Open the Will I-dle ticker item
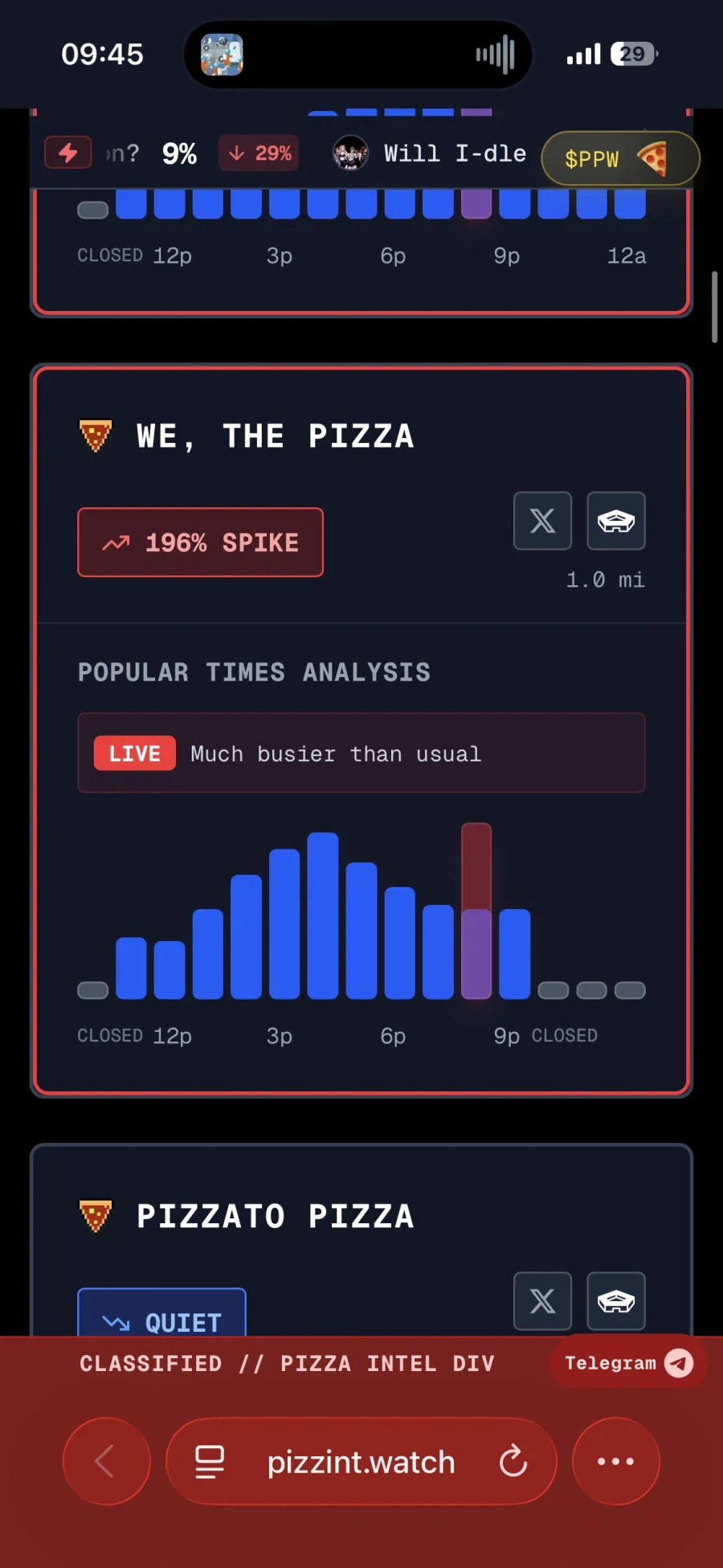The width and height of the screenshot is (723, 1568). (431, 153)
